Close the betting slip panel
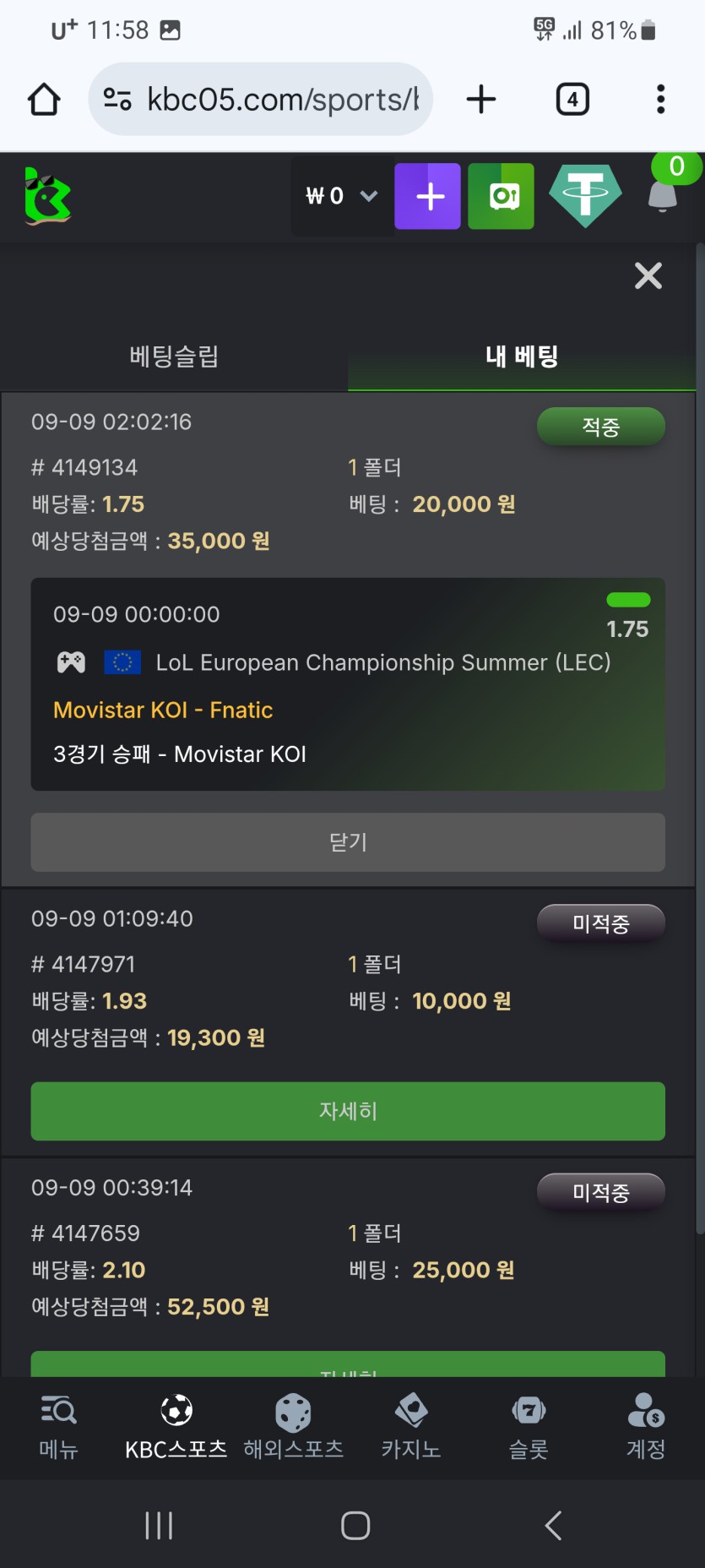Image resolution: width=705 pixels, height=1568 pixels. point(648,275)
